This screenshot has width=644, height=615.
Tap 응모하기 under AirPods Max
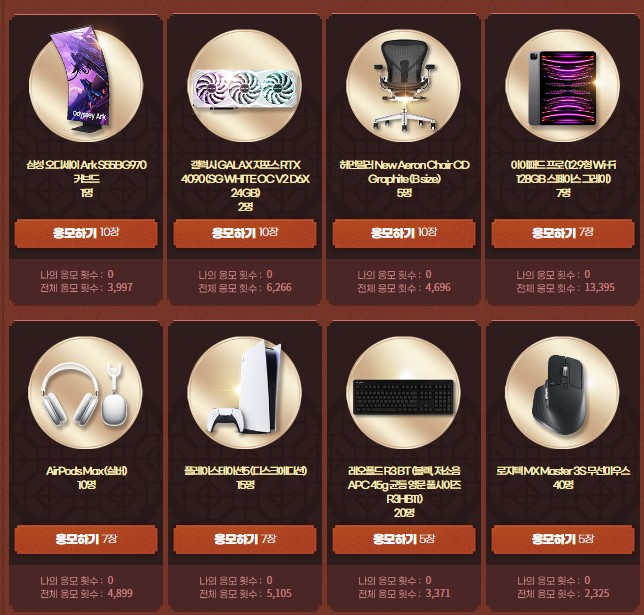tap(86, 540)
